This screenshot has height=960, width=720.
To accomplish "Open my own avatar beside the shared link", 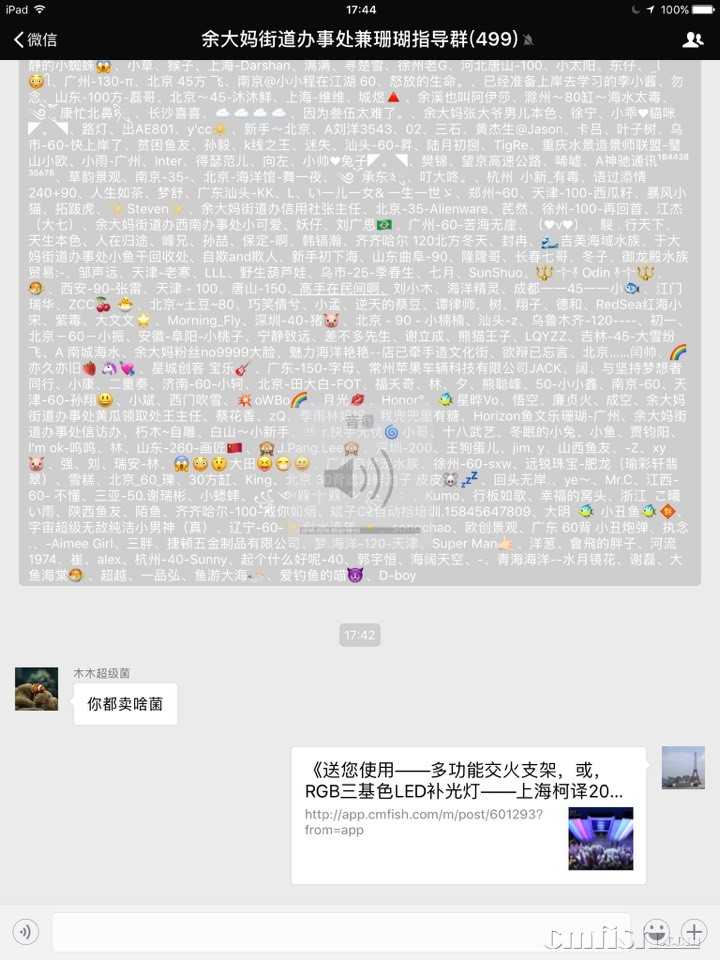I will [x=683, y=767].
